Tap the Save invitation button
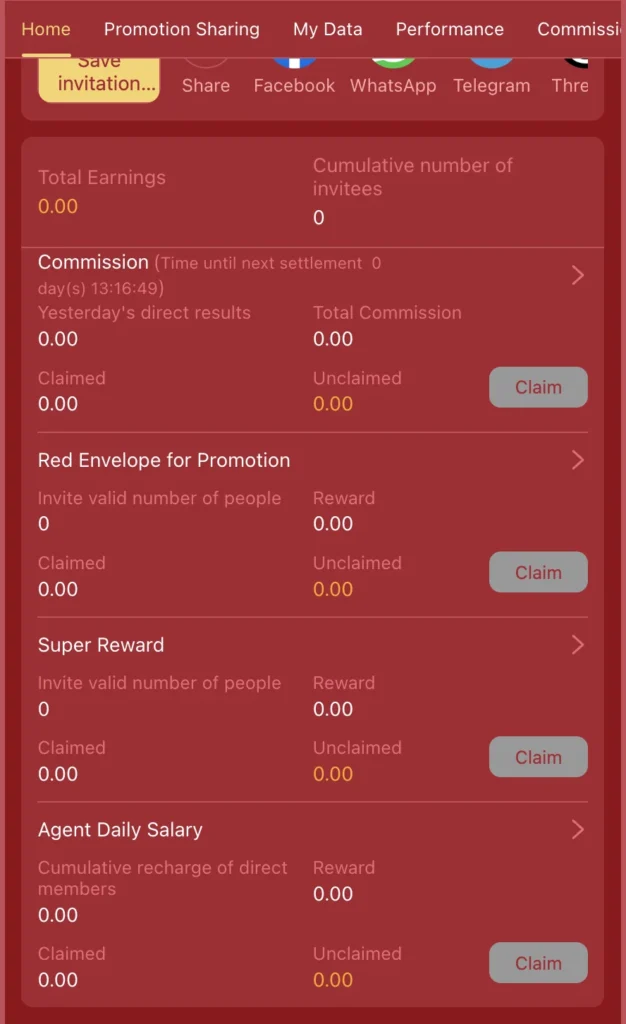 pyautogui.click(x=99, y=76)
